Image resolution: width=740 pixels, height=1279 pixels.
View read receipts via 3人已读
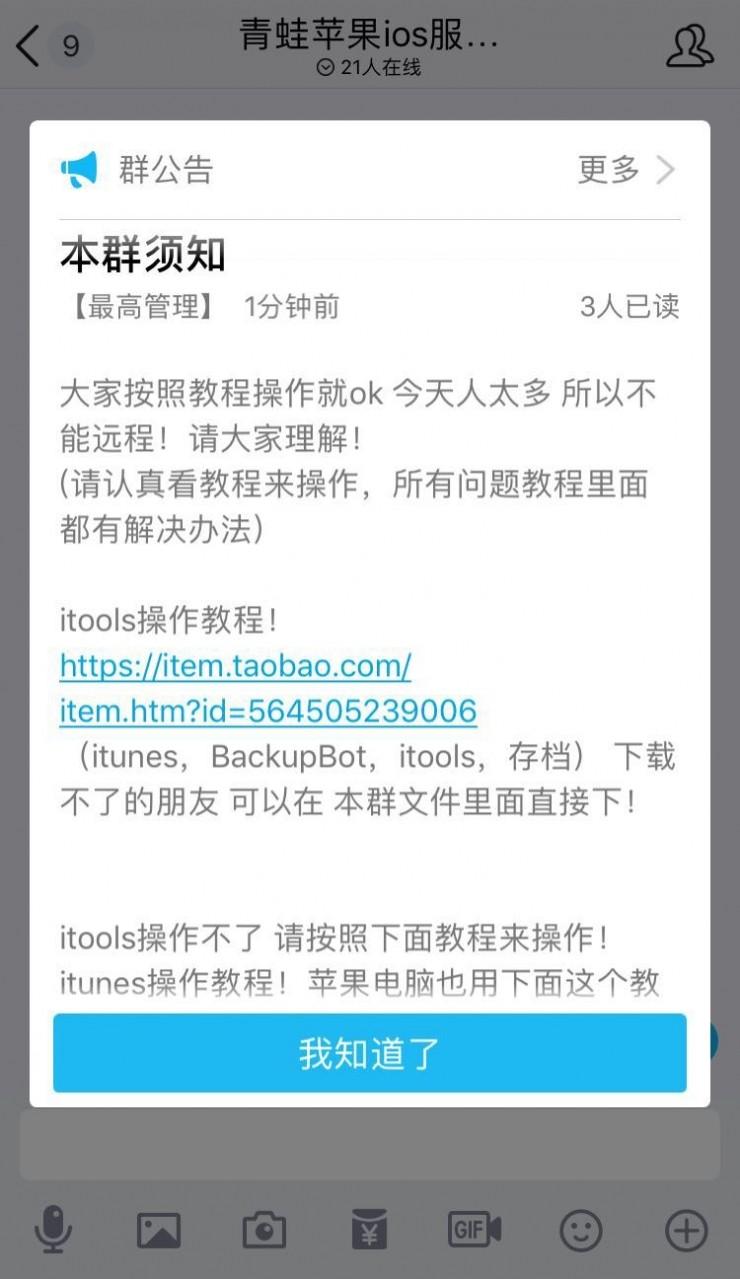(629, 308)
